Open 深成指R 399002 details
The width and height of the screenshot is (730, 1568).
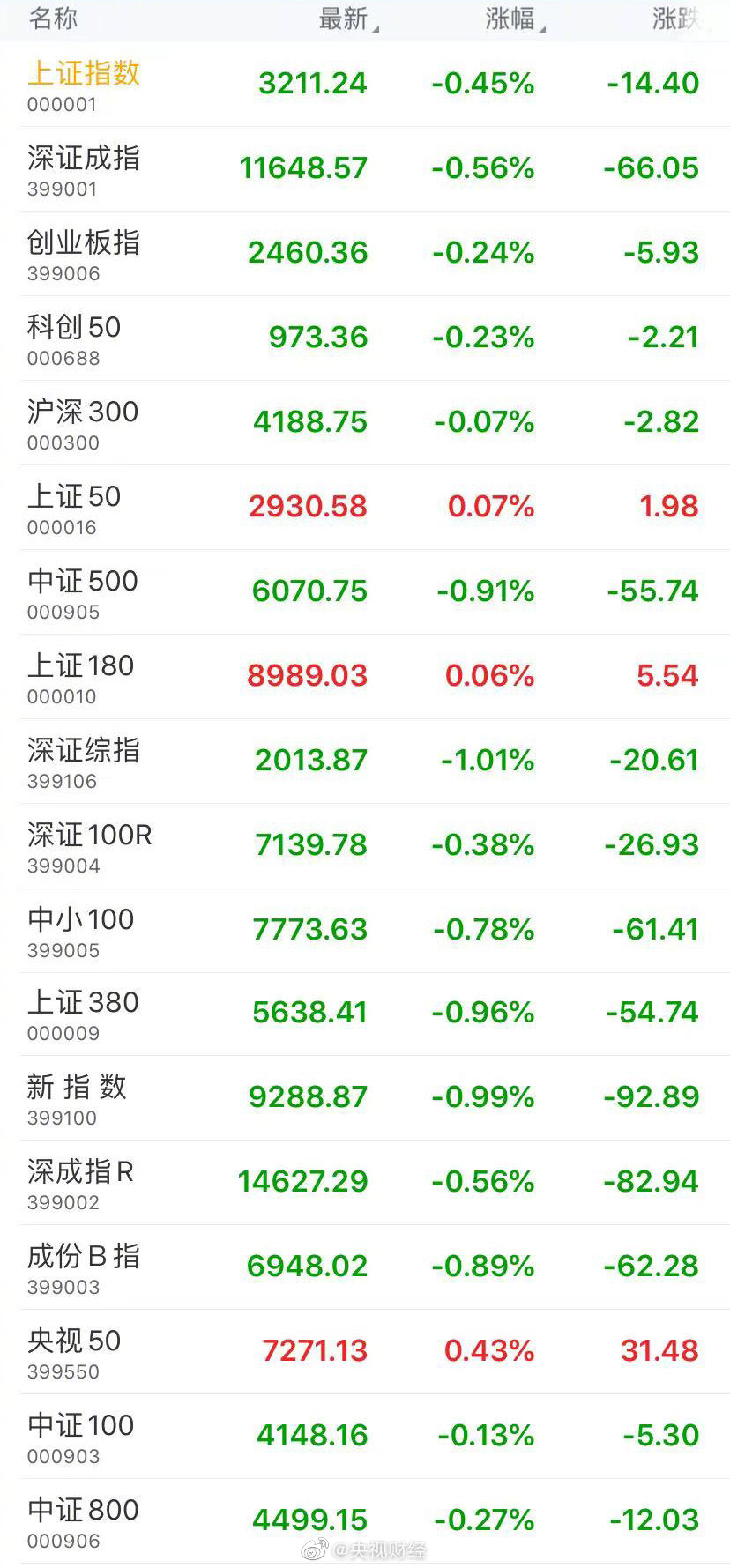tap(365, 1183)
